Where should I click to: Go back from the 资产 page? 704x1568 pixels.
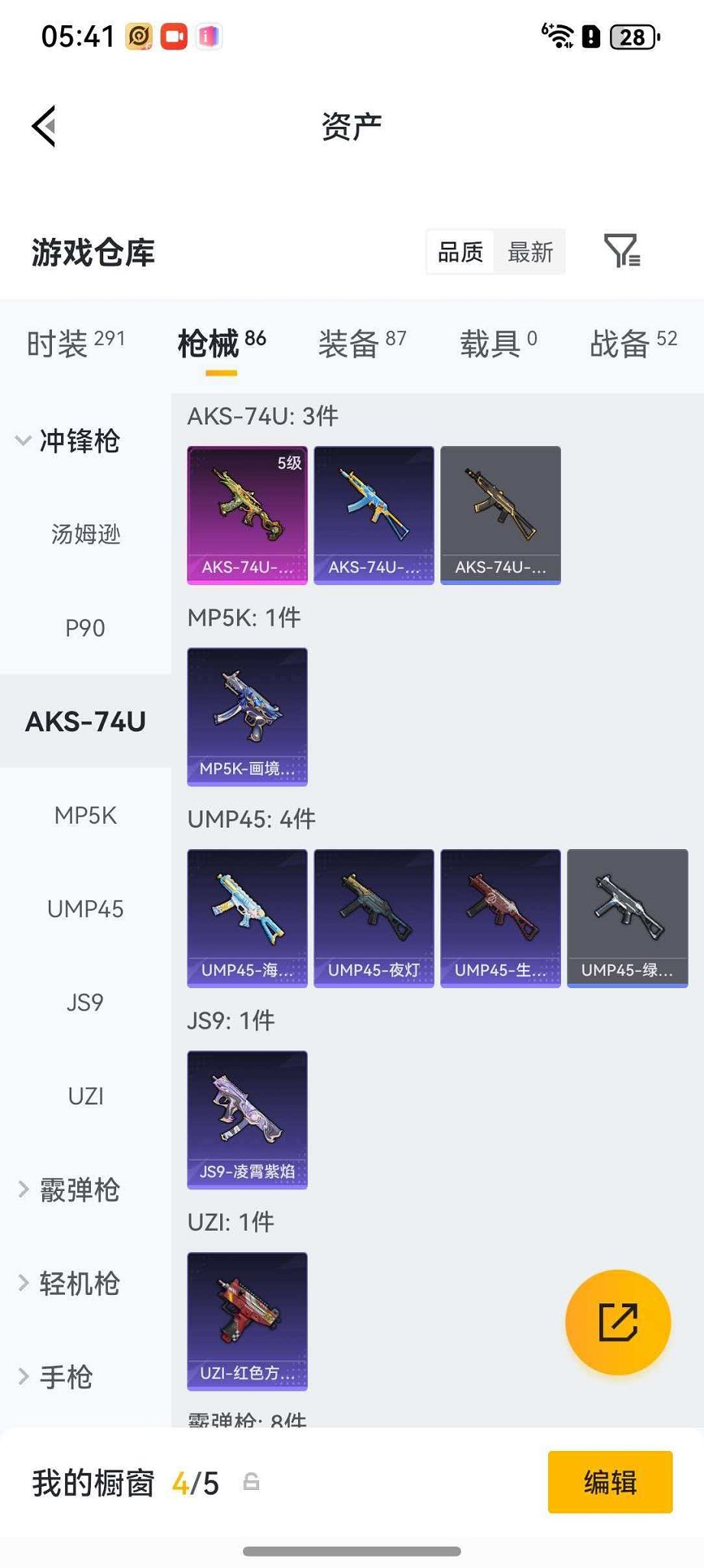pyautogui.click(x=44, y=126)
